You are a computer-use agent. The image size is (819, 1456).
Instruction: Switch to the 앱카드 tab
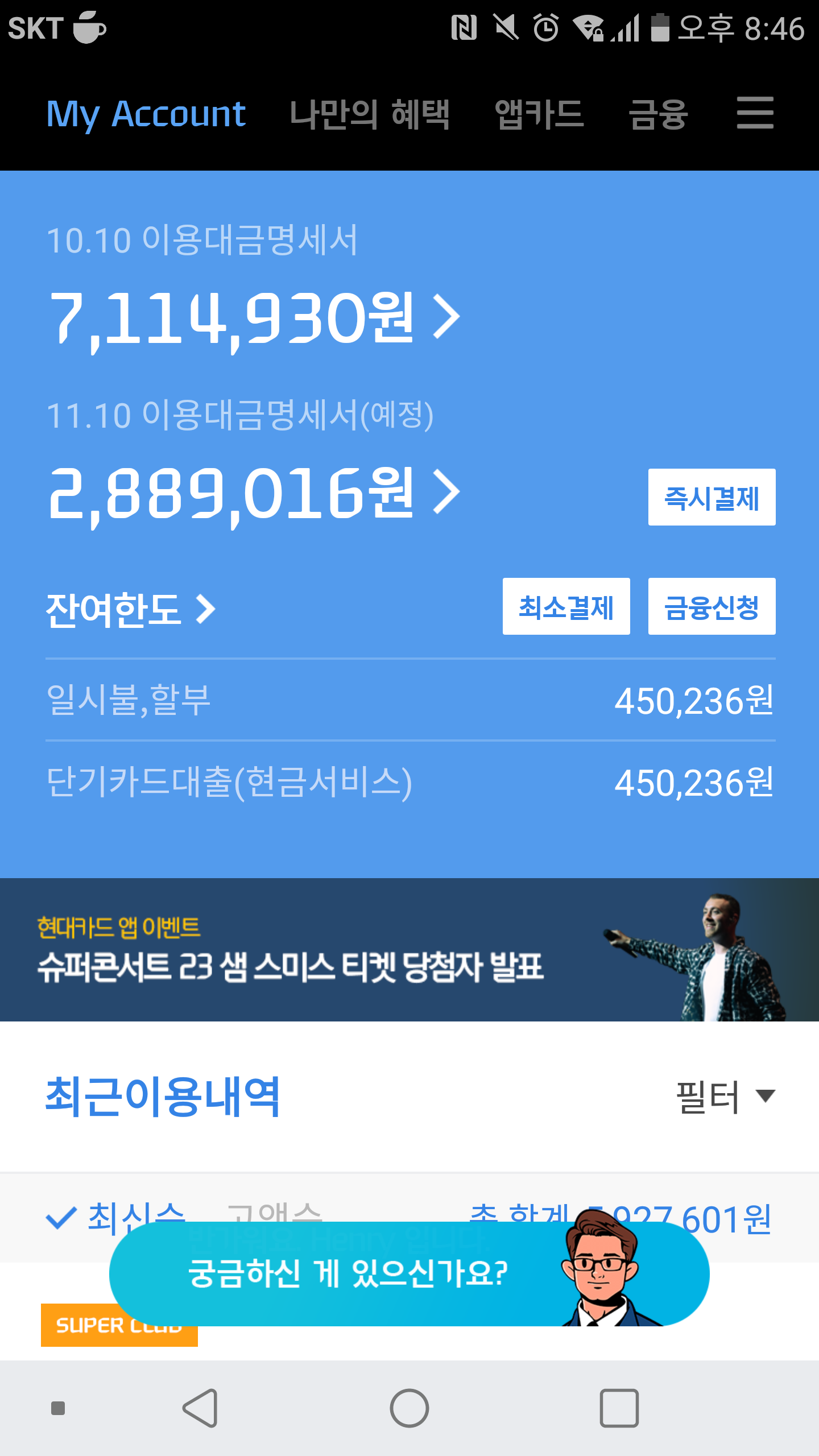[x=539, y=114]
